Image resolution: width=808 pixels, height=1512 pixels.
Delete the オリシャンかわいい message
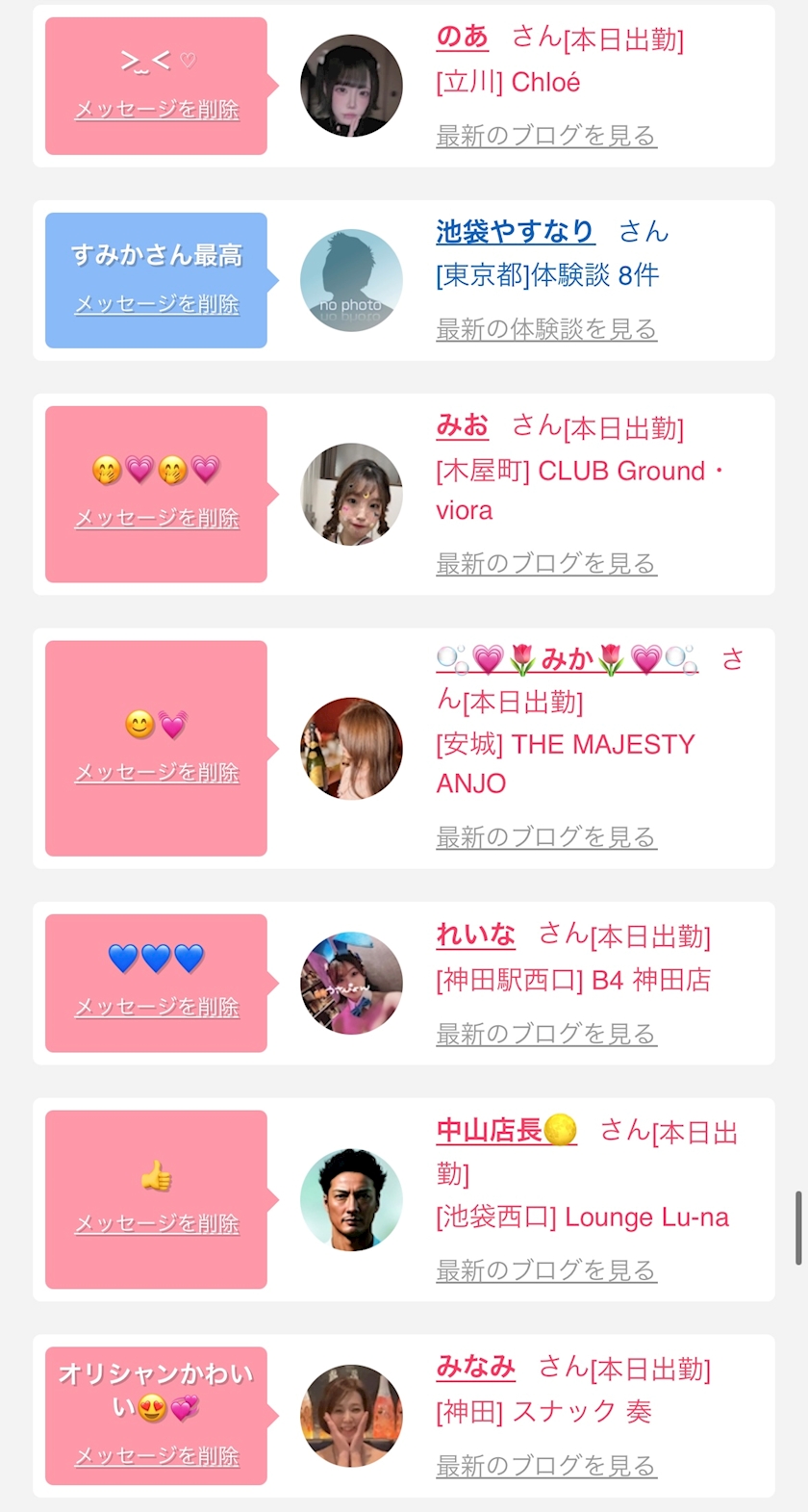[157, 1456]
